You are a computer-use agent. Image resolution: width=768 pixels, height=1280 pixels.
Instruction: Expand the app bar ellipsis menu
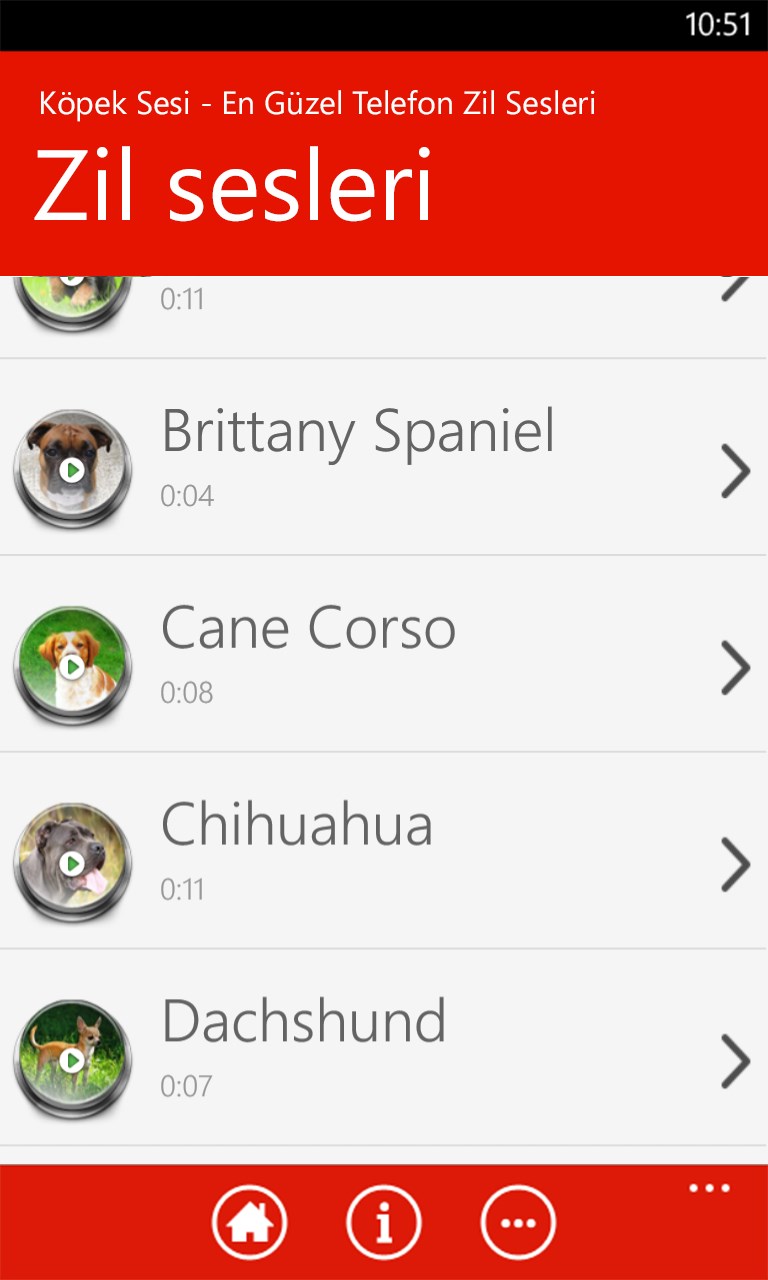click(709, 1189)
